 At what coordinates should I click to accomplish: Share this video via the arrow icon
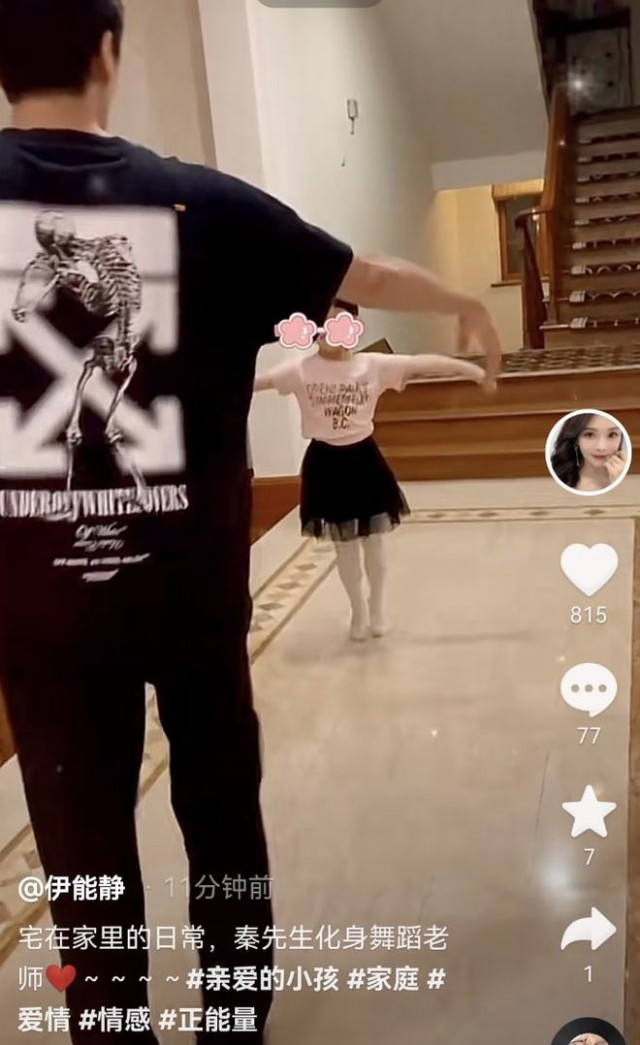pos(588,929)
